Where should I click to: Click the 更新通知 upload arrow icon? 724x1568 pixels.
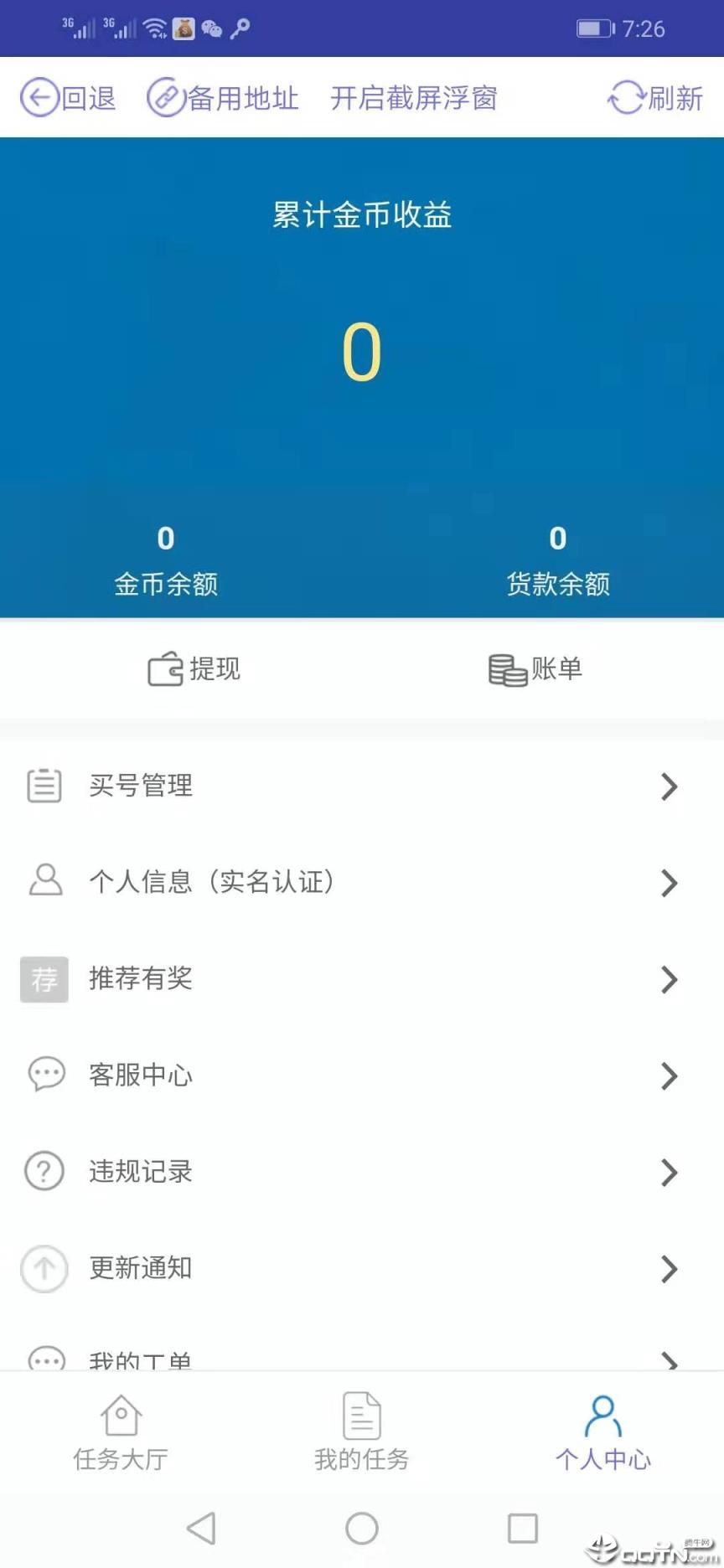coord(44,1269)
